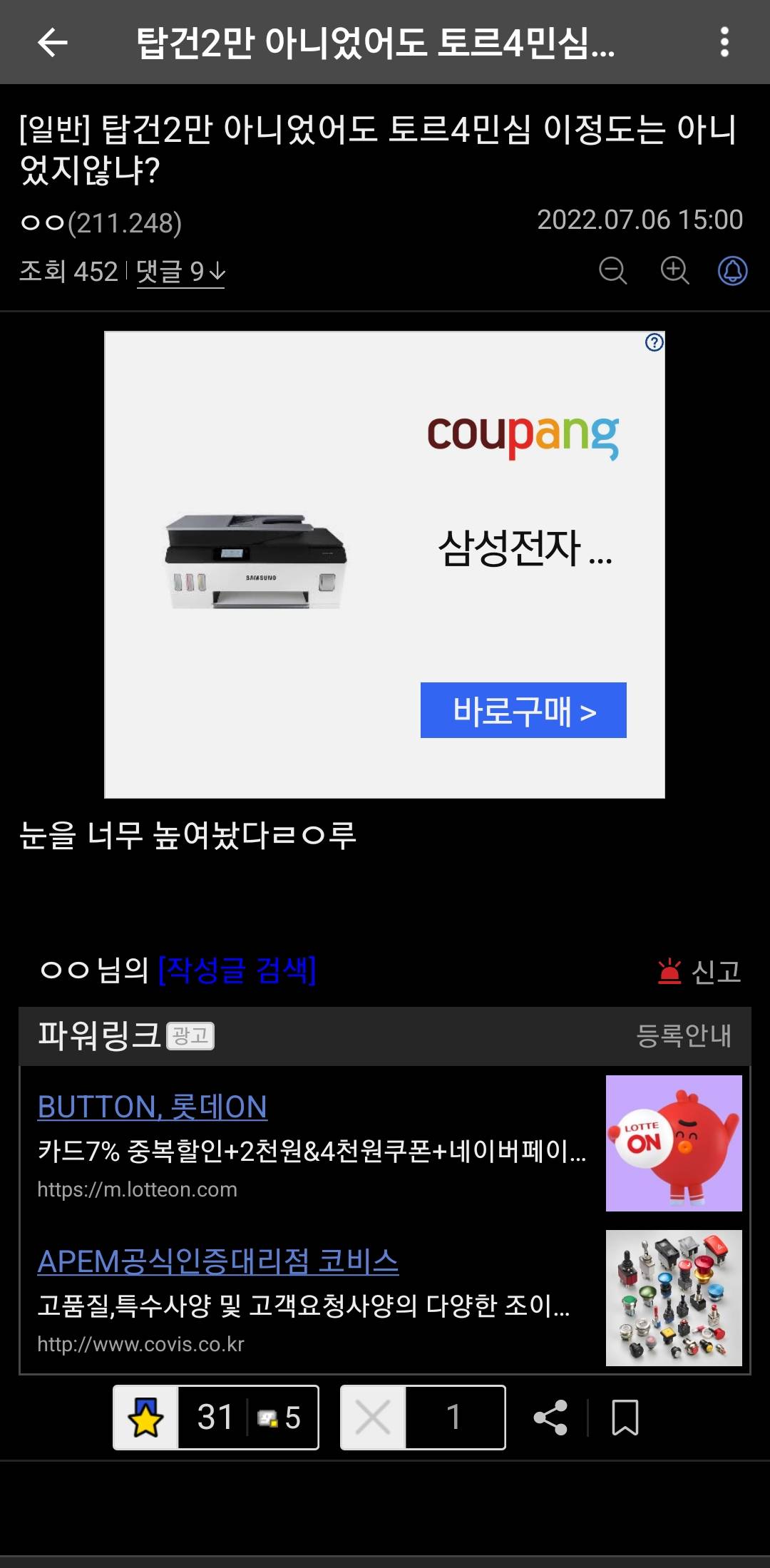
Task: Bookmark this post
Action: 625,1418
